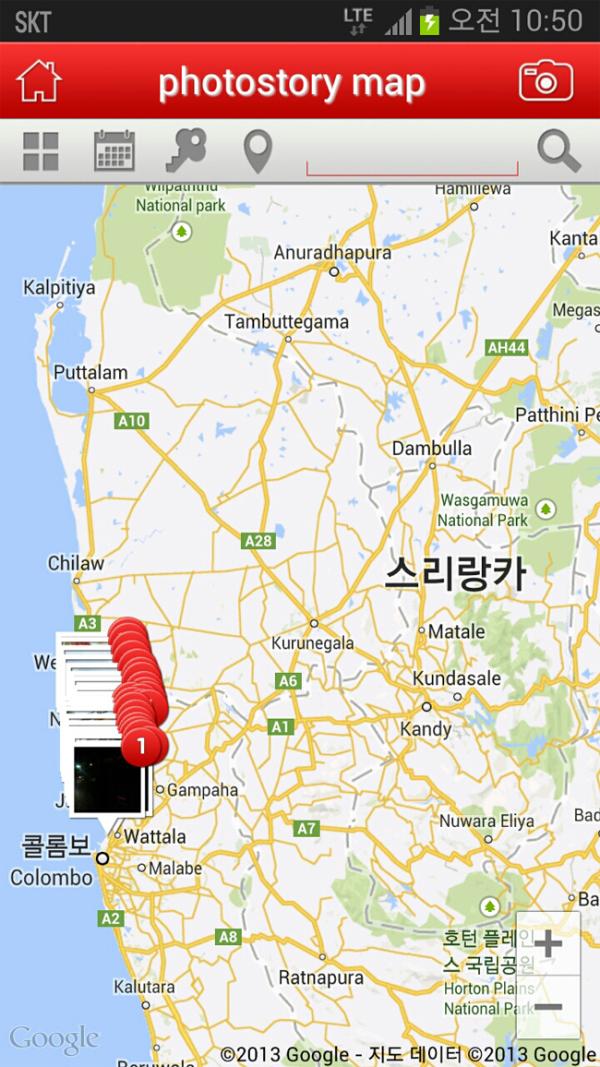Viewport: 600px width, 1067px height.
Task: Go to the home screen icon
Action: [39, 81]
